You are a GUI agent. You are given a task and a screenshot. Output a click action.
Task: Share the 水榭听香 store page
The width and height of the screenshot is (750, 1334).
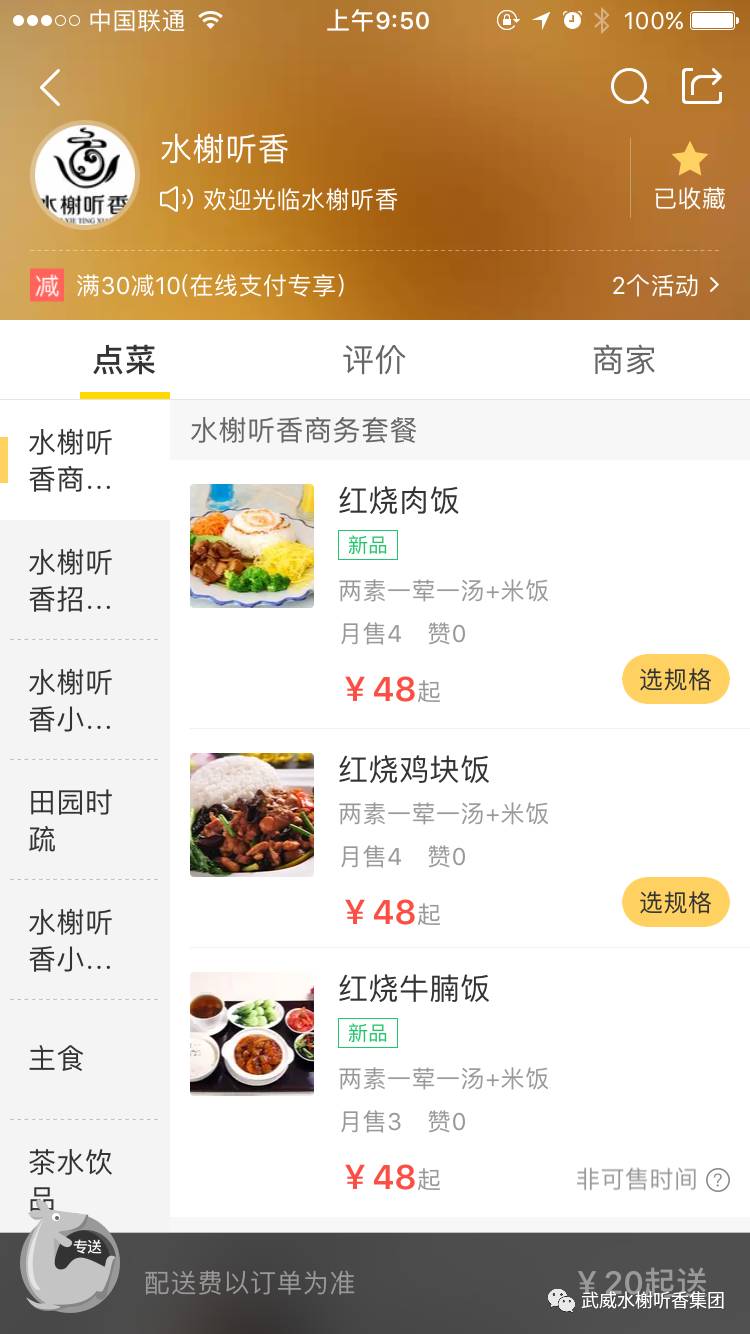(x=702, y=86)
